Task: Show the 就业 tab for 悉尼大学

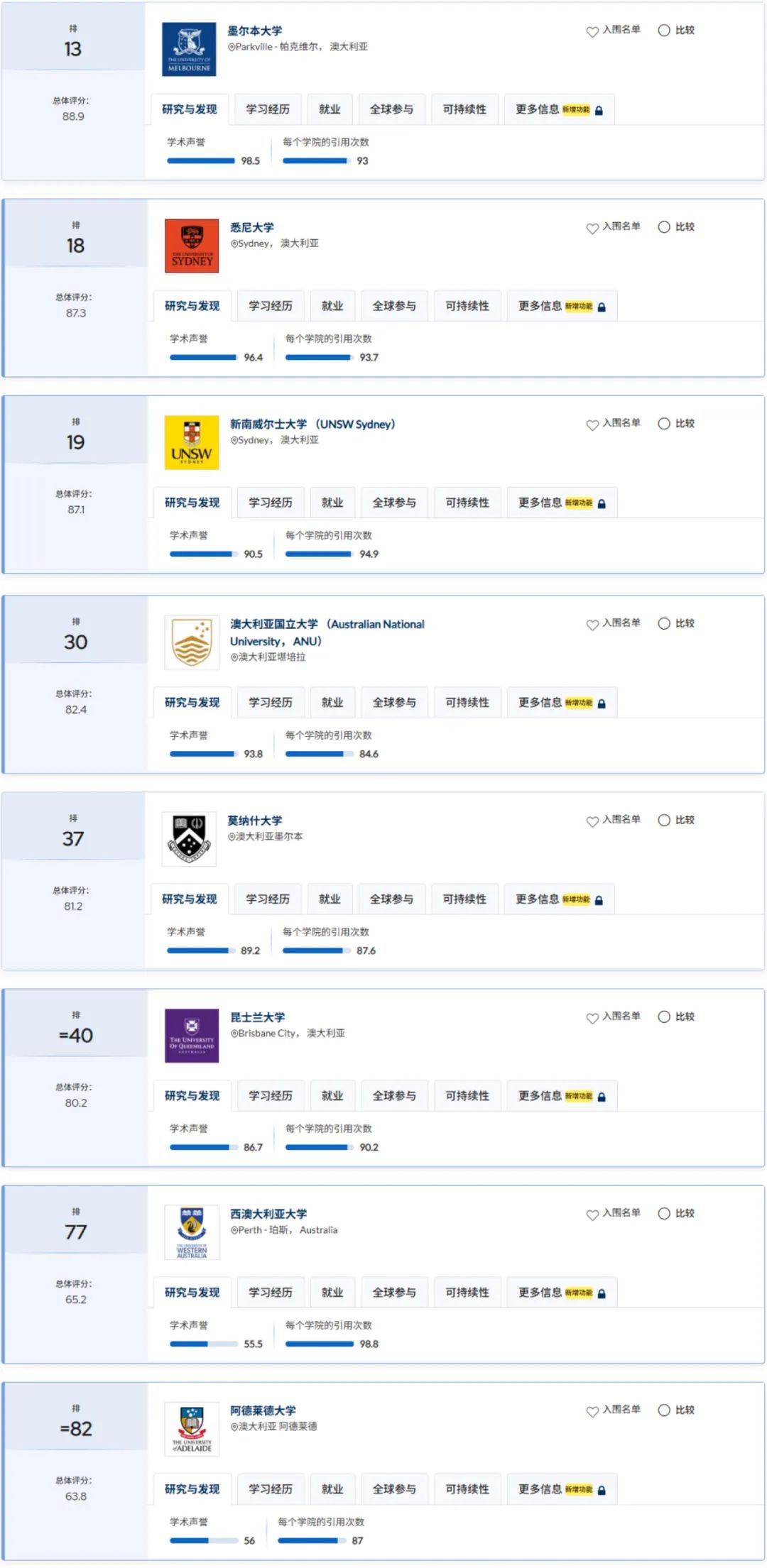Action: tap(332, 306)
